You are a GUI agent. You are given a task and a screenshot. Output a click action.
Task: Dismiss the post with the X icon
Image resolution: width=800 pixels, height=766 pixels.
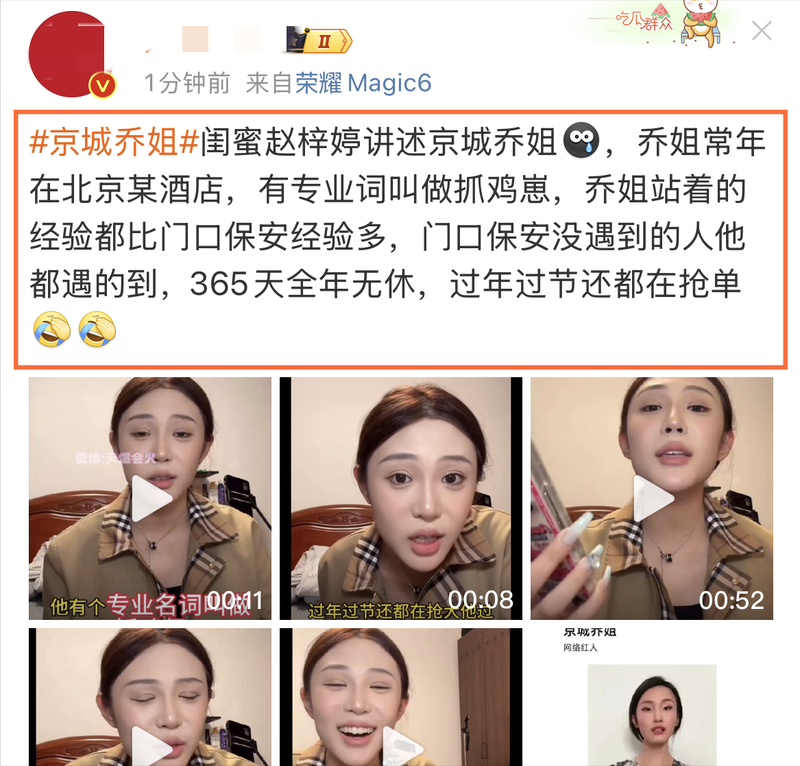point(762,31)
